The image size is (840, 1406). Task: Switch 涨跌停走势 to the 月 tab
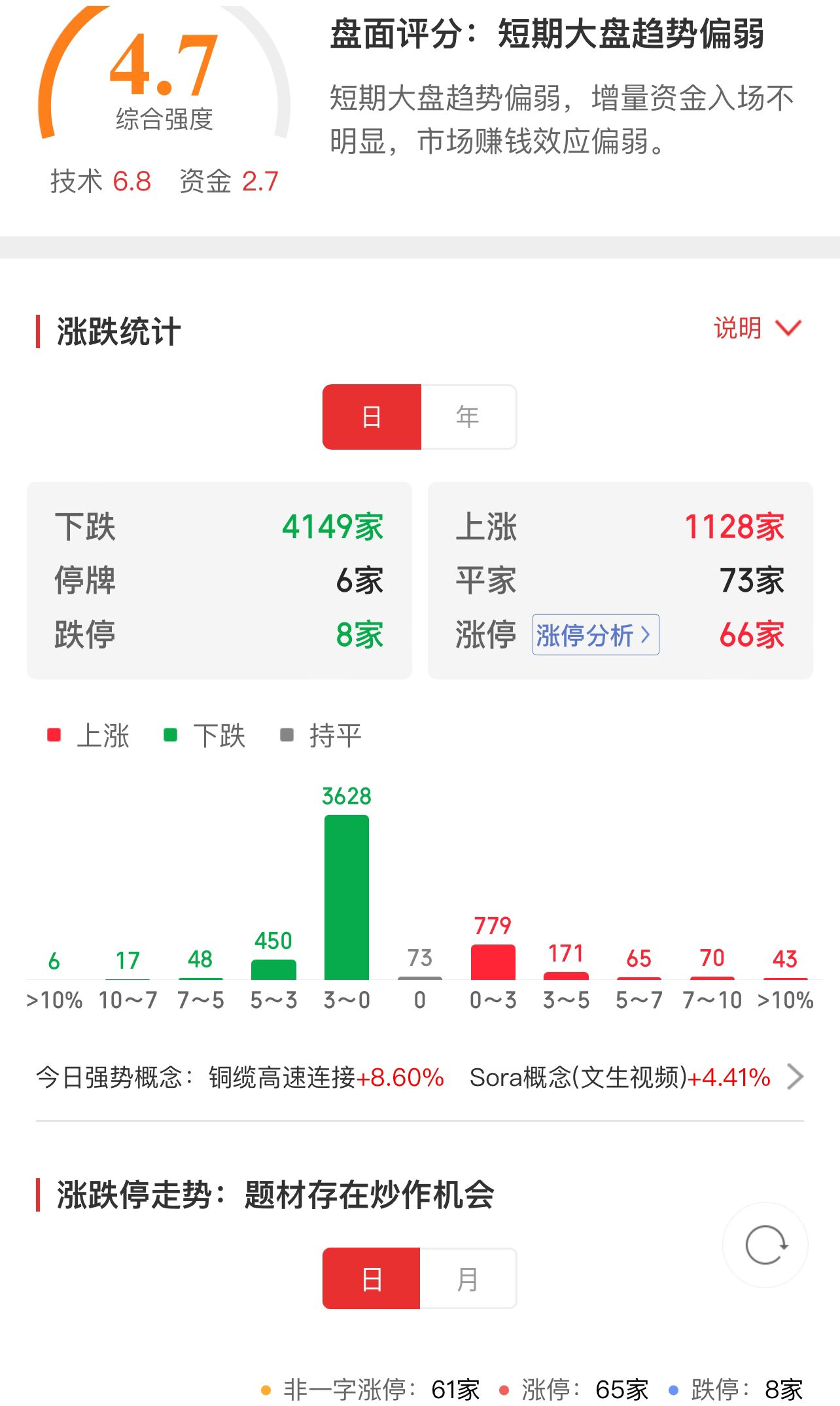[x=468, y=1278]
